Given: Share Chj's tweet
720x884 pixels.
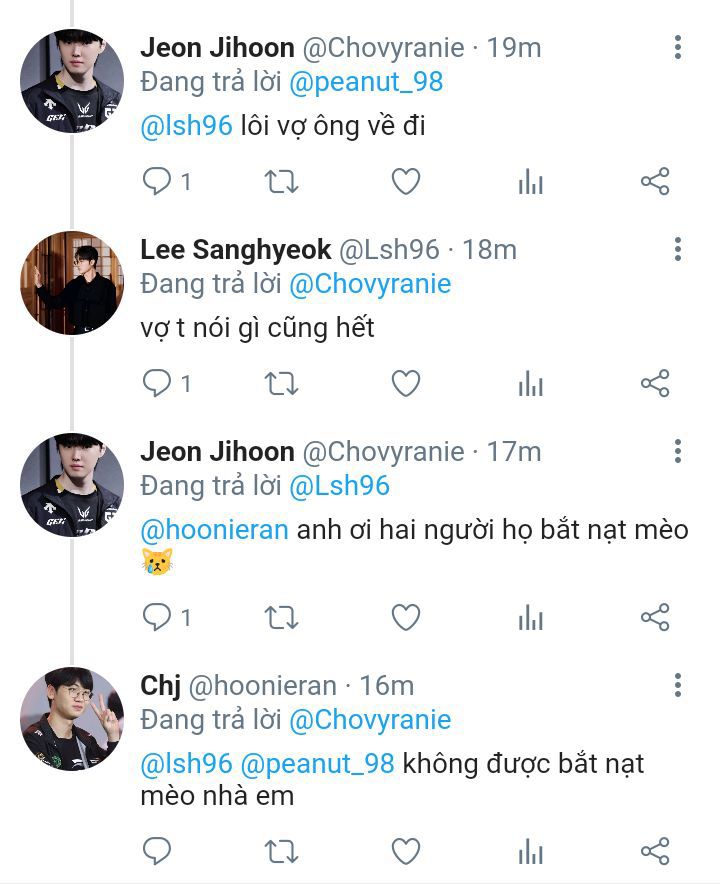Looking at the screenshot, I should pos(655,851).
